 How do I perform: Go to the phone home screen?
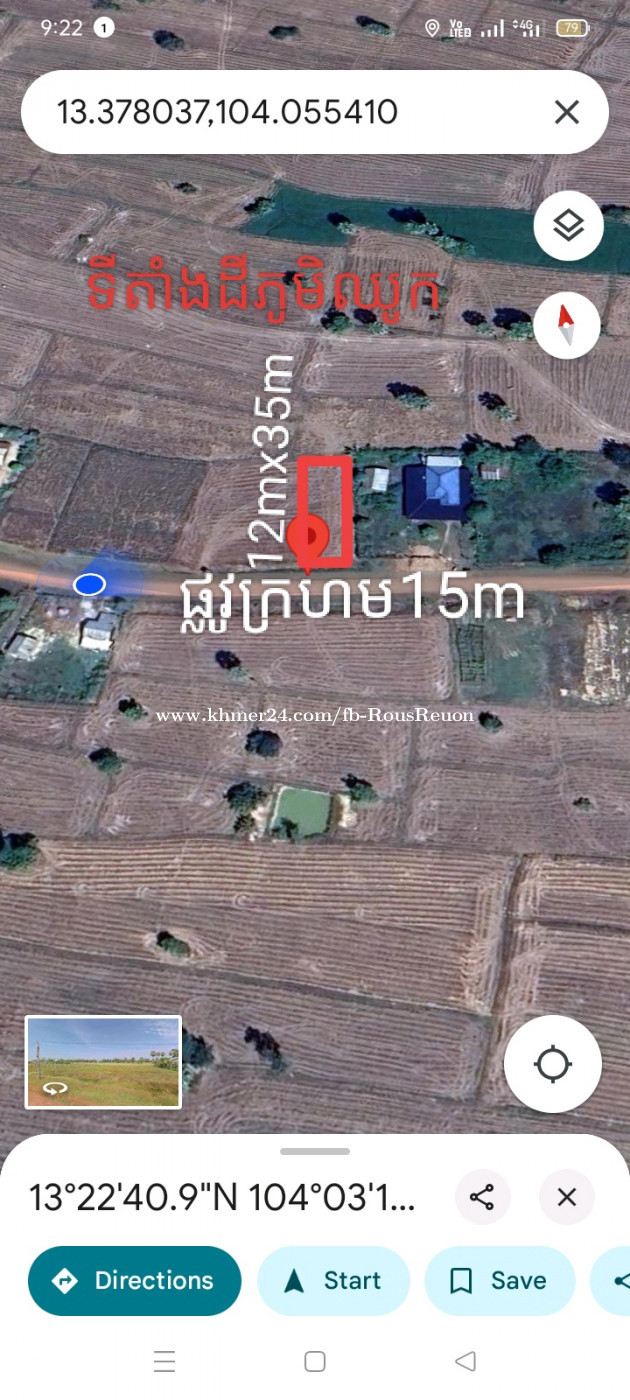point(315,1361)
